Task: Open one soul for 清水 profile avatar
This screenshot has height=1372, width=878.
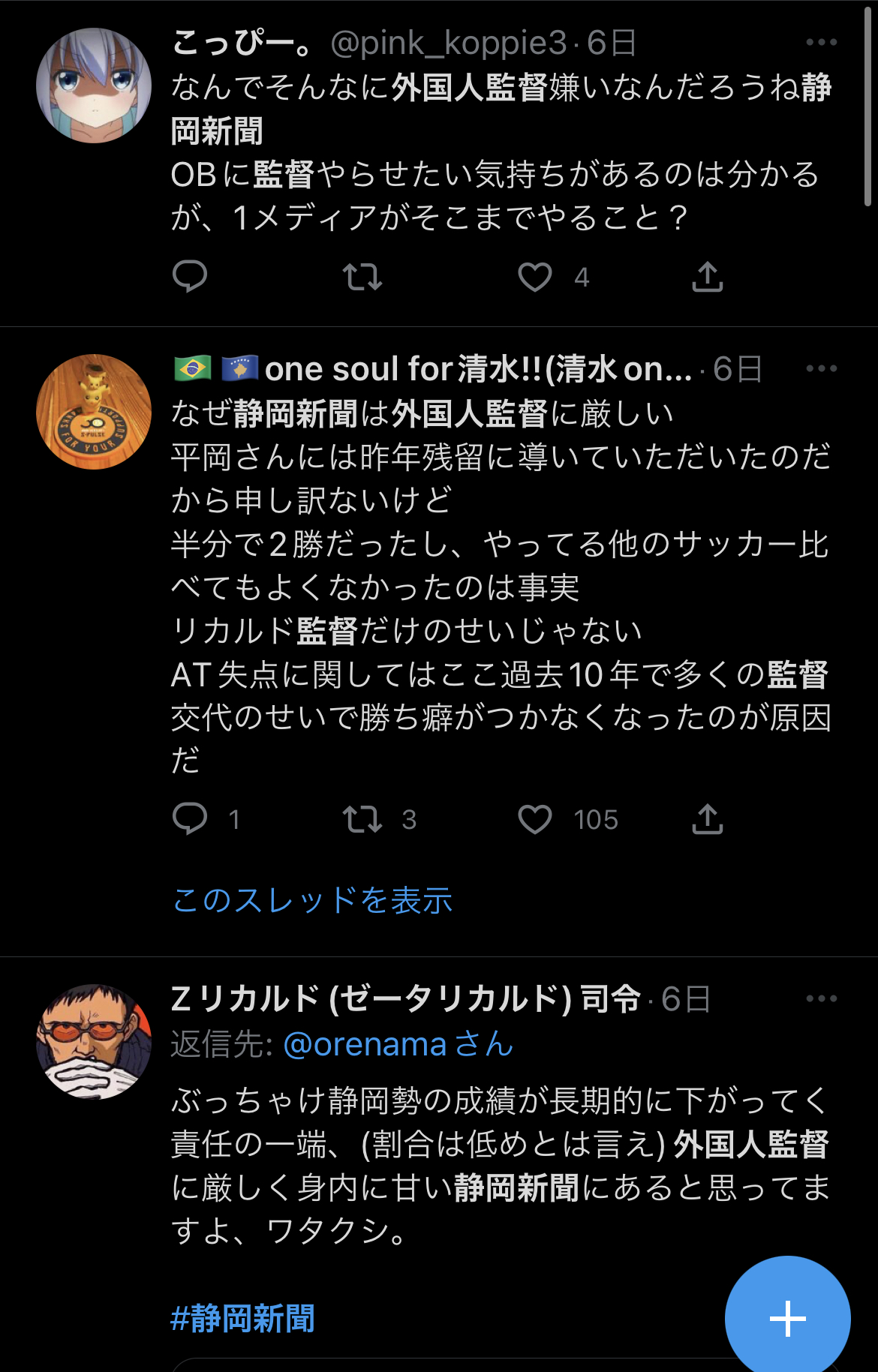Action: (94, 412)
